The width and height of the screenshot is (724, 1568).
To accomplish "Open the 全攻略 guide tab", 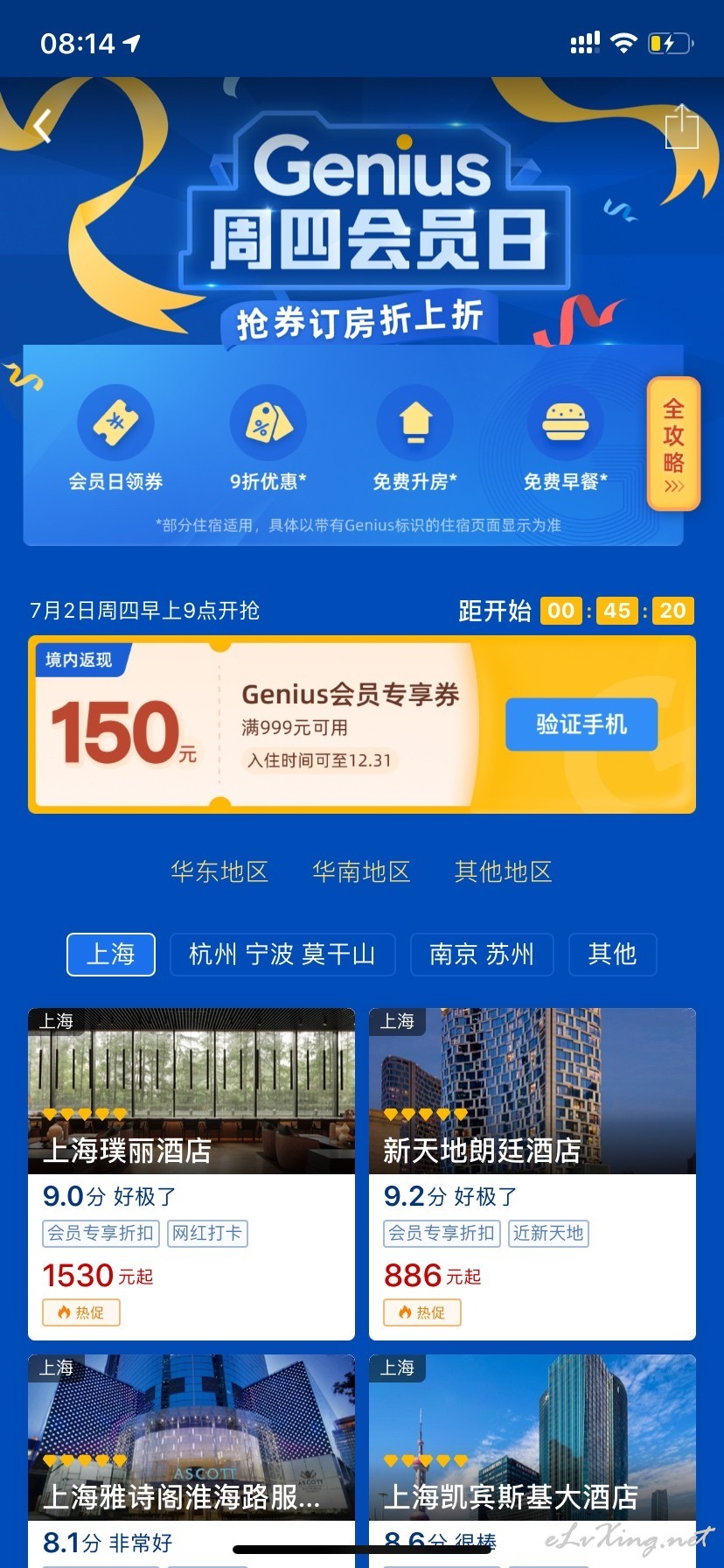I will (x=673, y=444).
